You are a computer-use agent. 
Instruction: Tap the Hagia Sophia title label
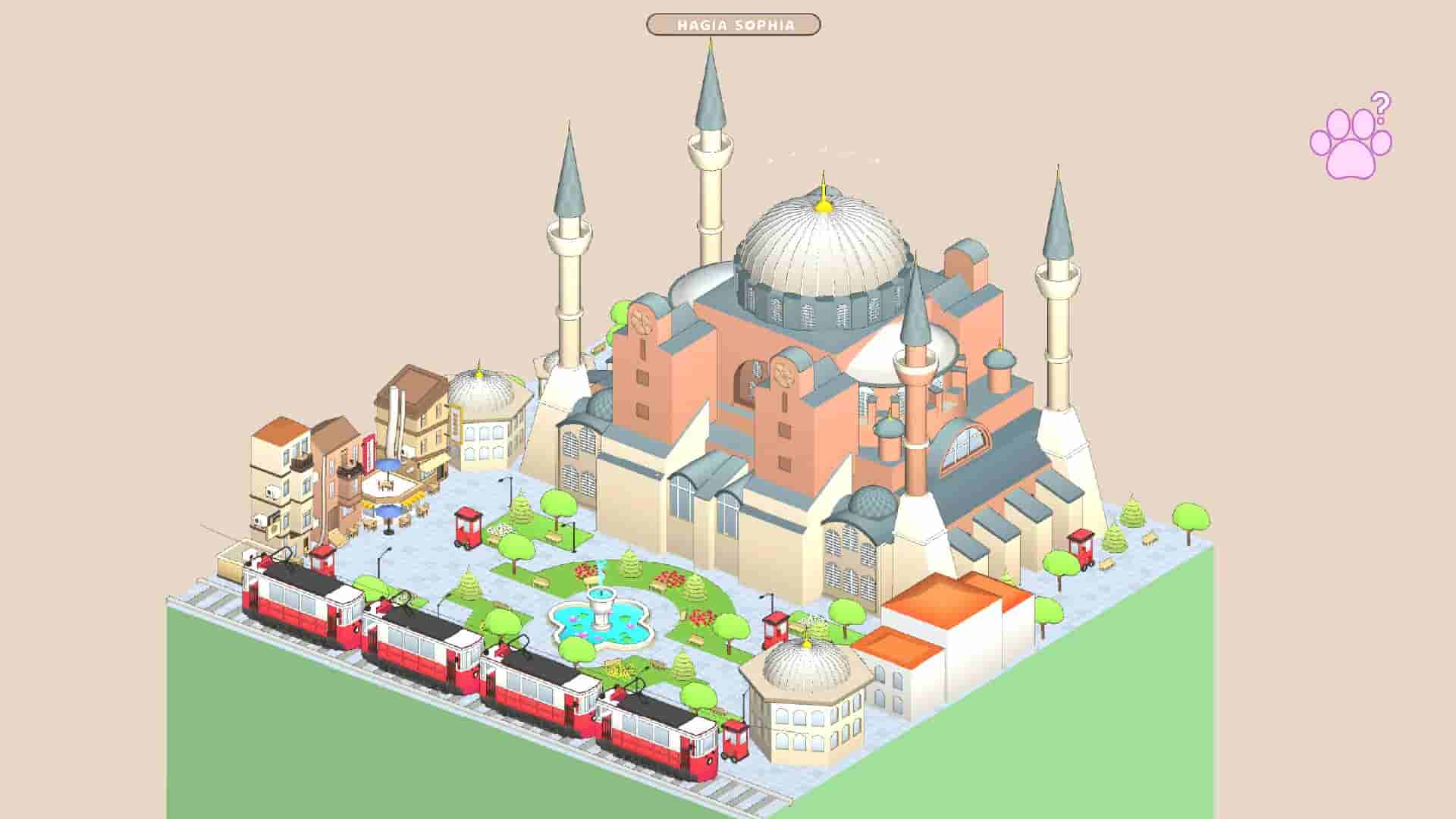(733, 25)
